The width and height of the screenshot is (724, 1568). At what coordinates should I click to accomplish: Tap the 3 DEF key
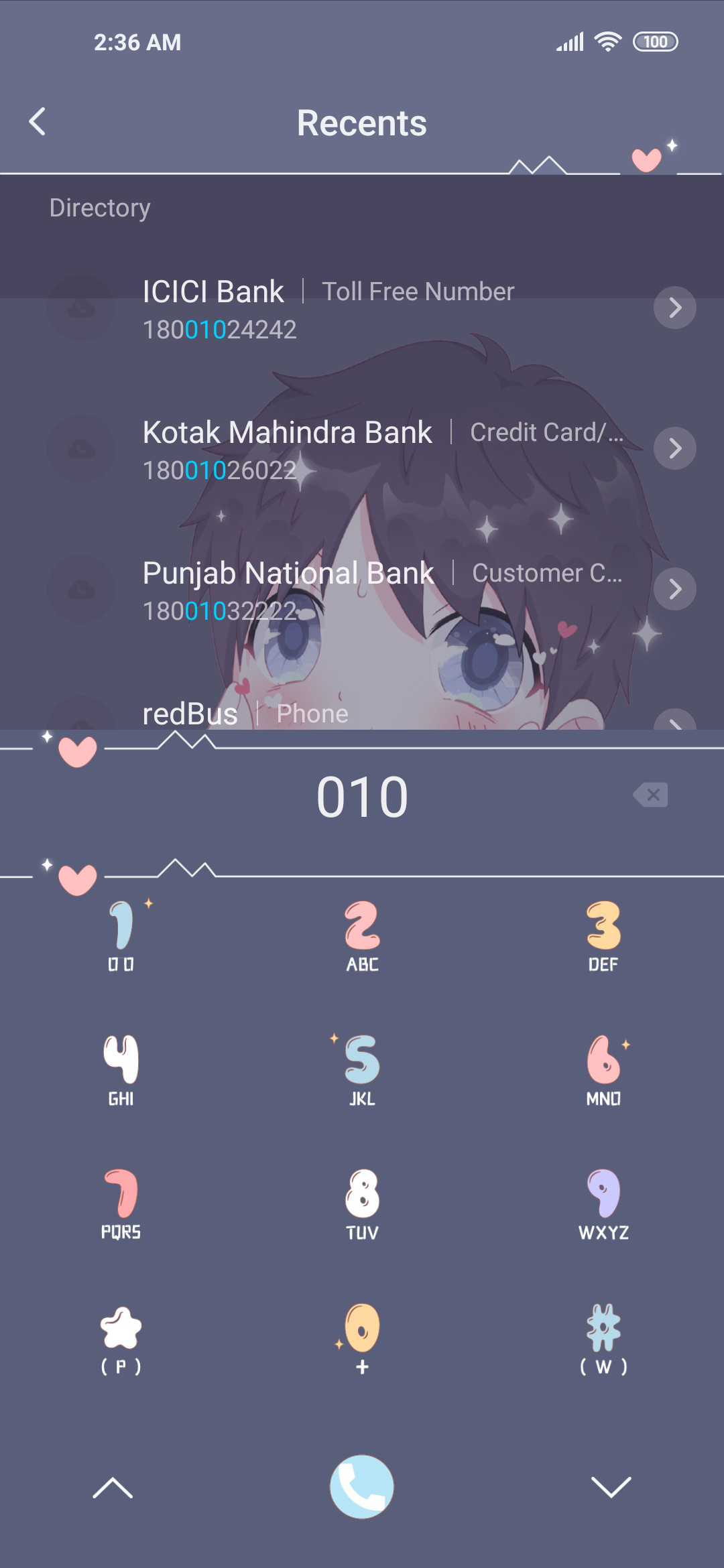[603, 936]
